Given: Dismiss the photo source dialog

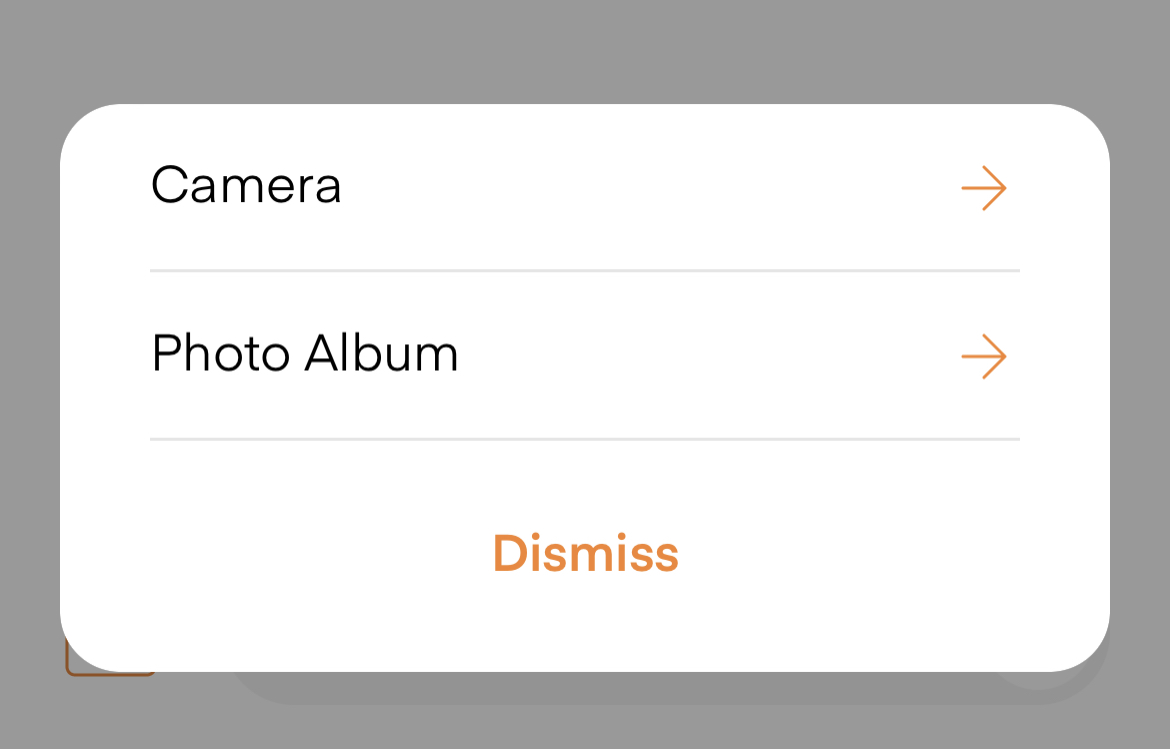Looking at the screenshot, I should pos(585,553).
